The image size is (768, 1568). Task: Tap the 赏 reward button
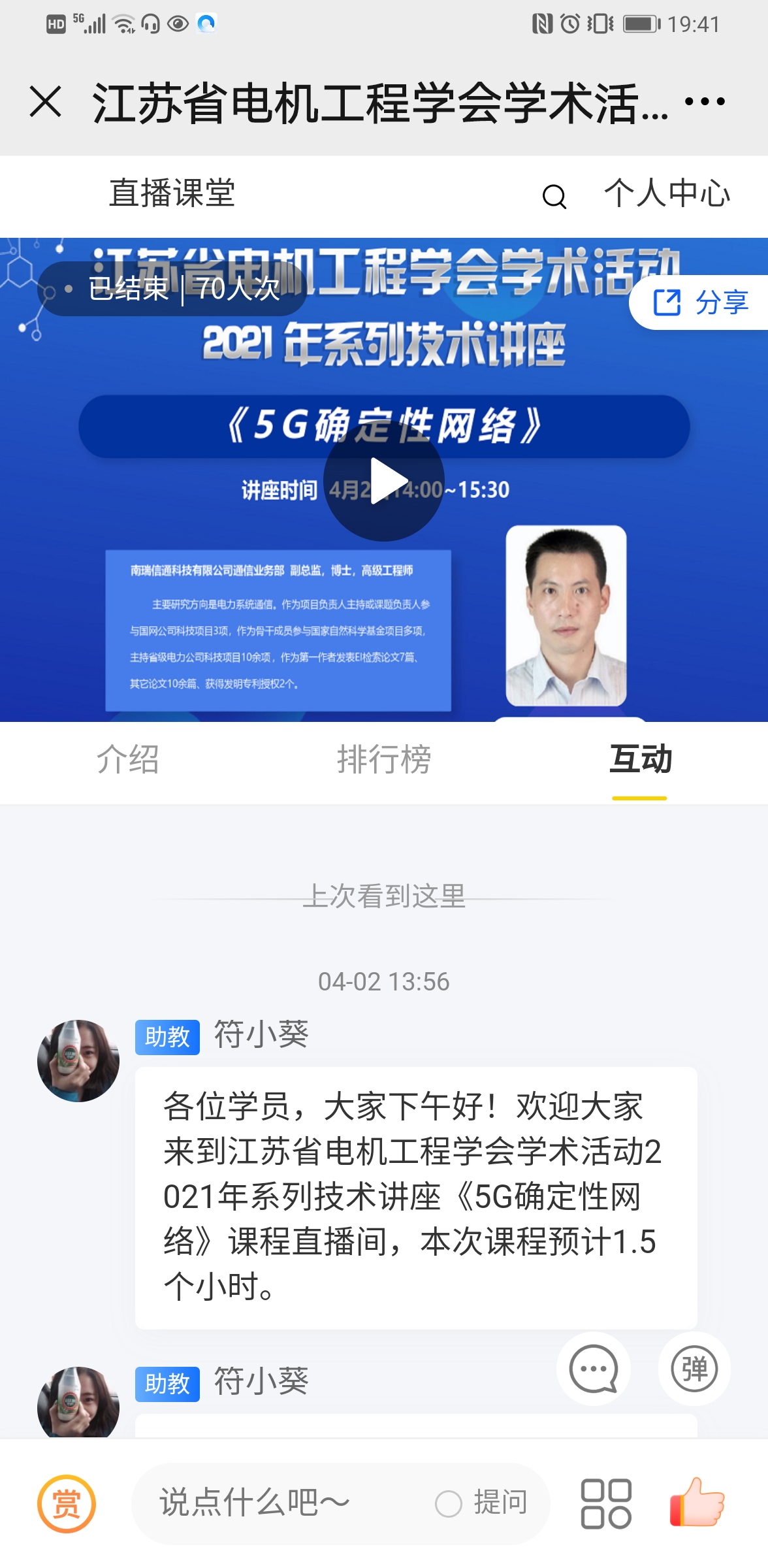tap(67, 1504)
